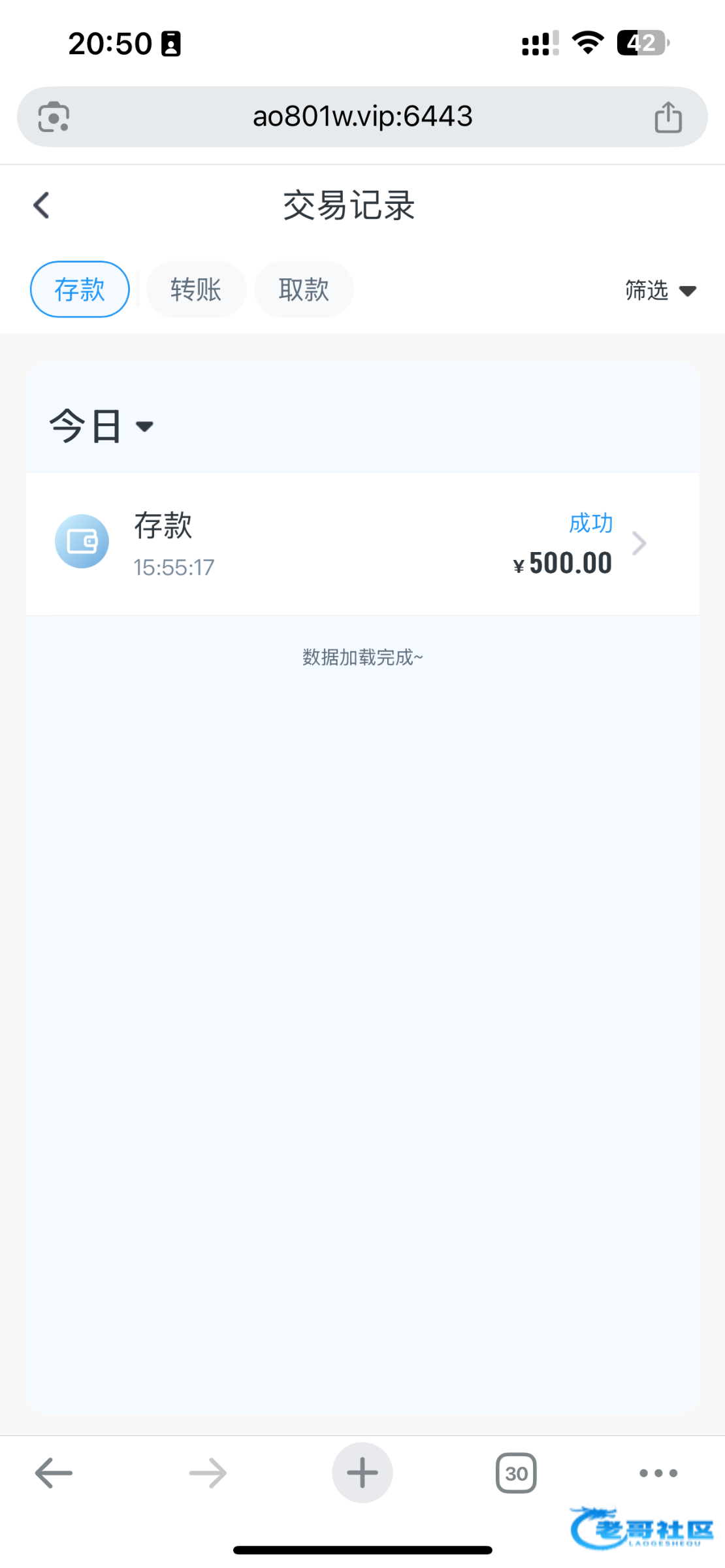Open the ¥500.00 存款 record details
Viewport: 725px width, 1568px height.
362,544
